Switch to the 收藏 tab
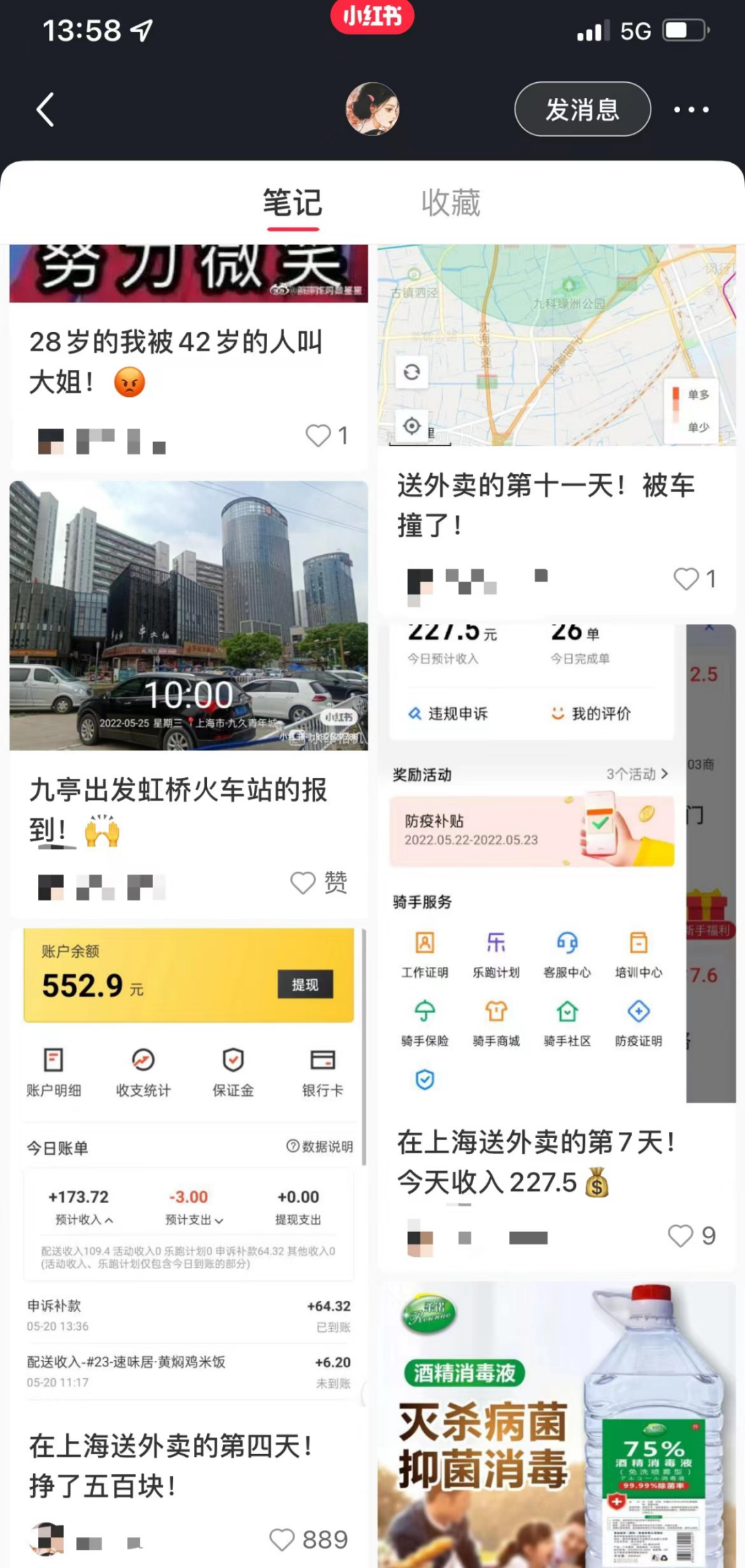Image resolution: width=745 pixels, height=1568 pixels. tap(450, 202)
